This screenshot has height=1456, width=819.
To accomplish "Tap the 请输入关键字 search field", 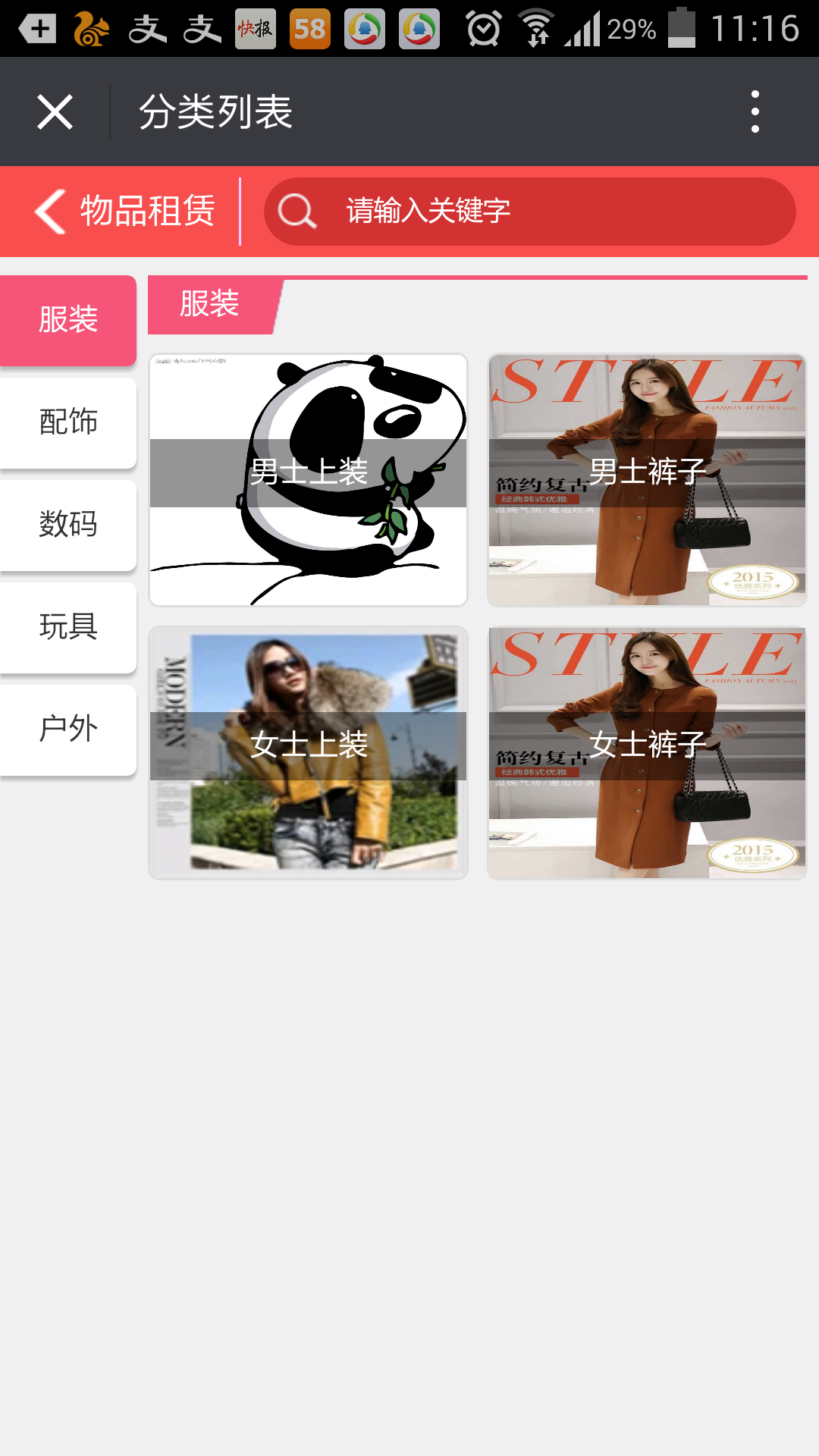I will click(529, 212).
